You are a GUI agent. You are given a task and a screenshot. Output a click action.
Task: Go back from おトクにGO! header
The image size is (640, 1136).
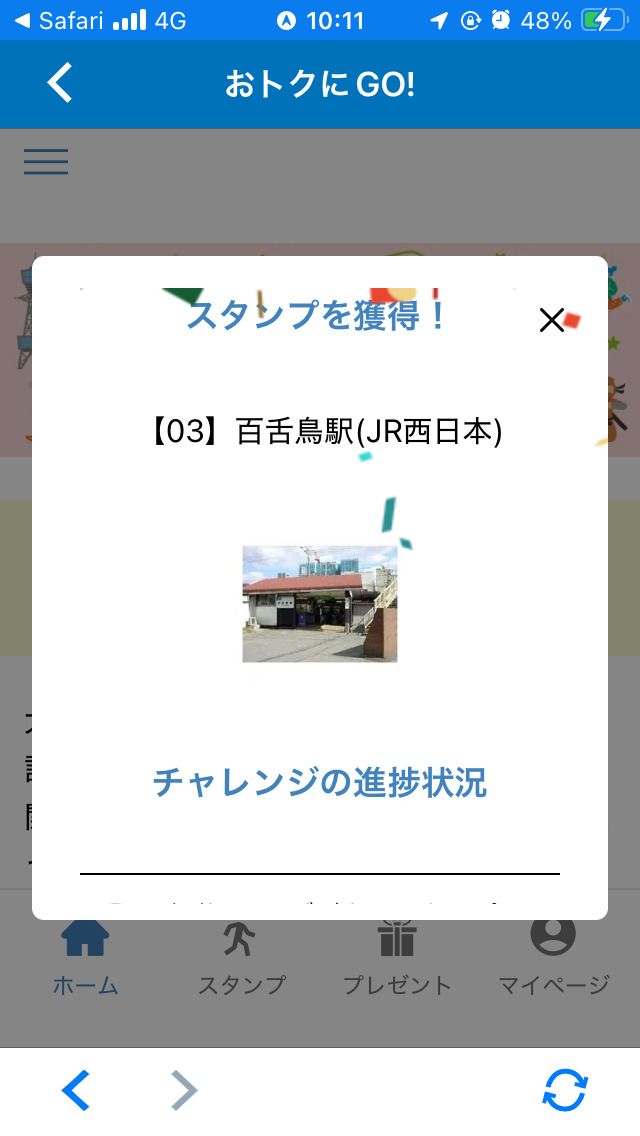[60, 84]
